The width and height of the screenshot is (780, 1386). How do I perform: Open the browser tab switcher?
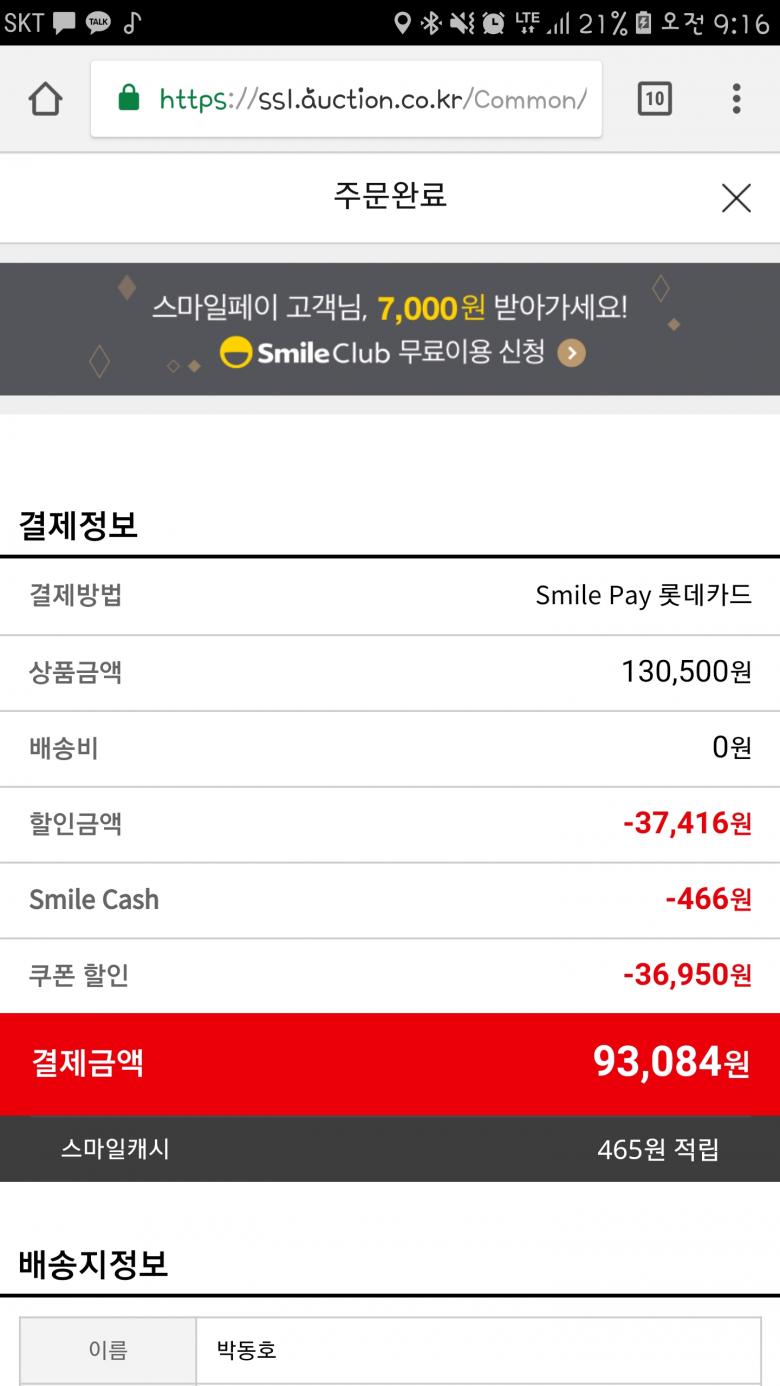654,99
